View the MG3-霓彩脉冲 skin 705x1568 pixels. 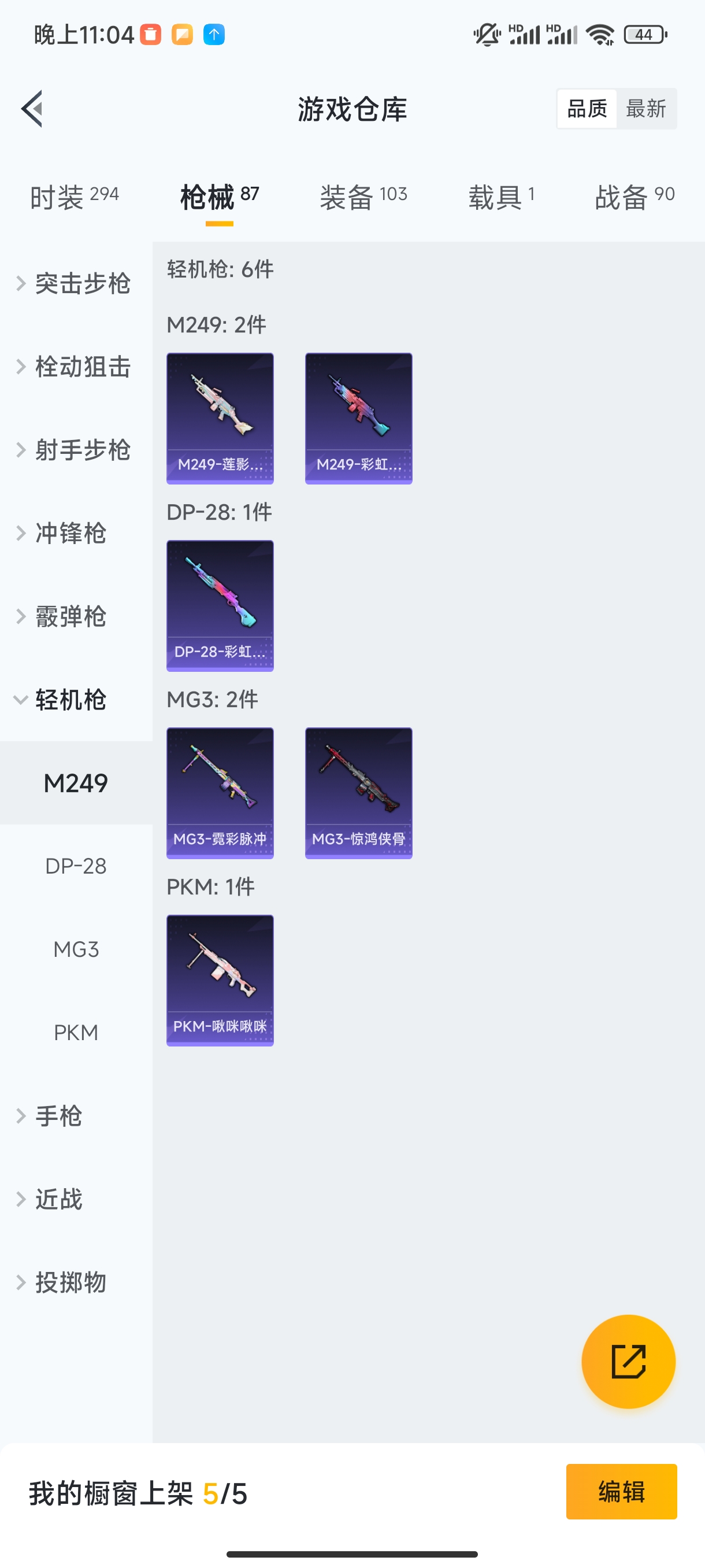pos(220,794)
